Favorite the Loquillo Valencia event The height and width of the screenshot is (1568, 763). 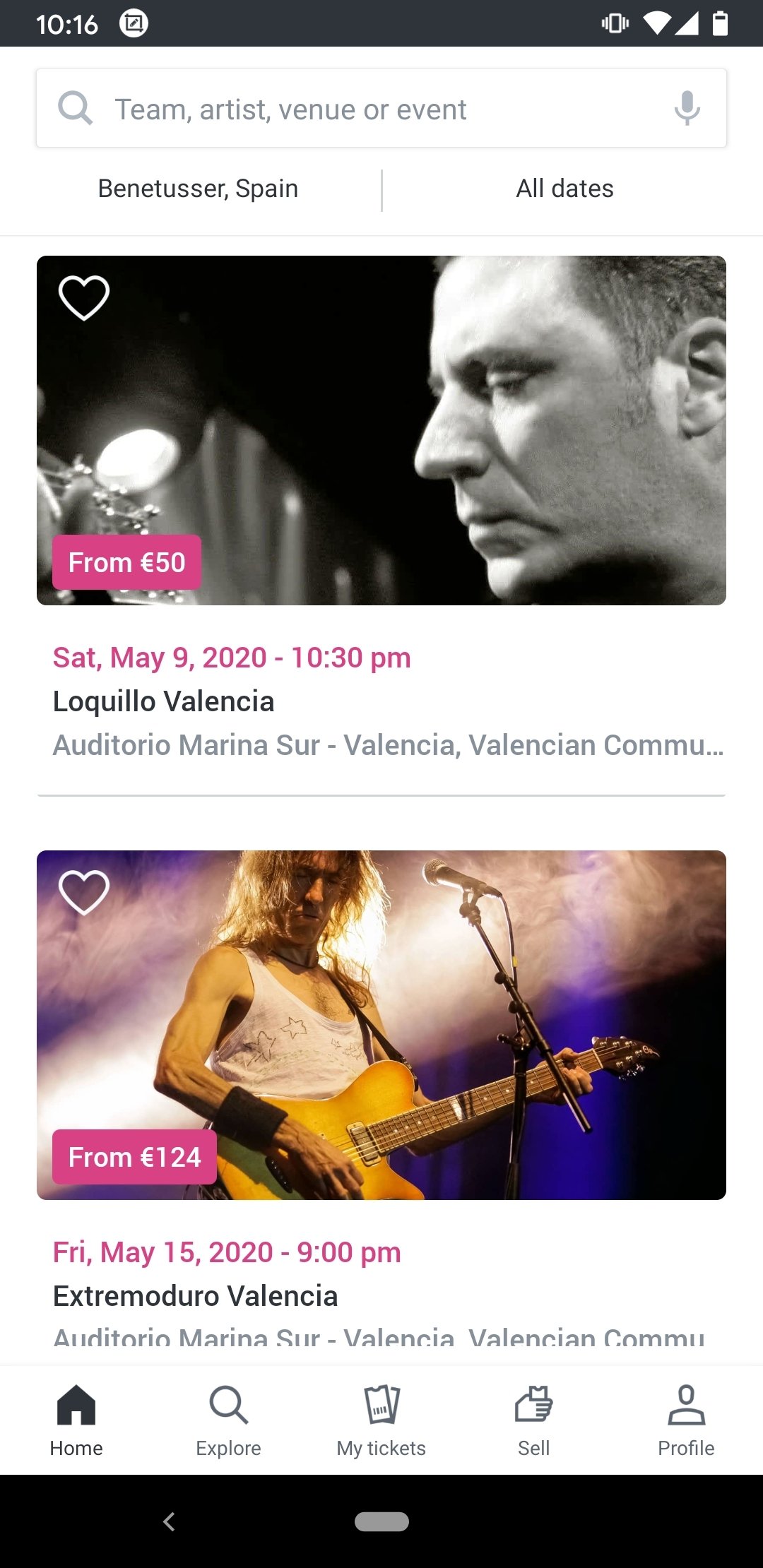tap(84, 297)
